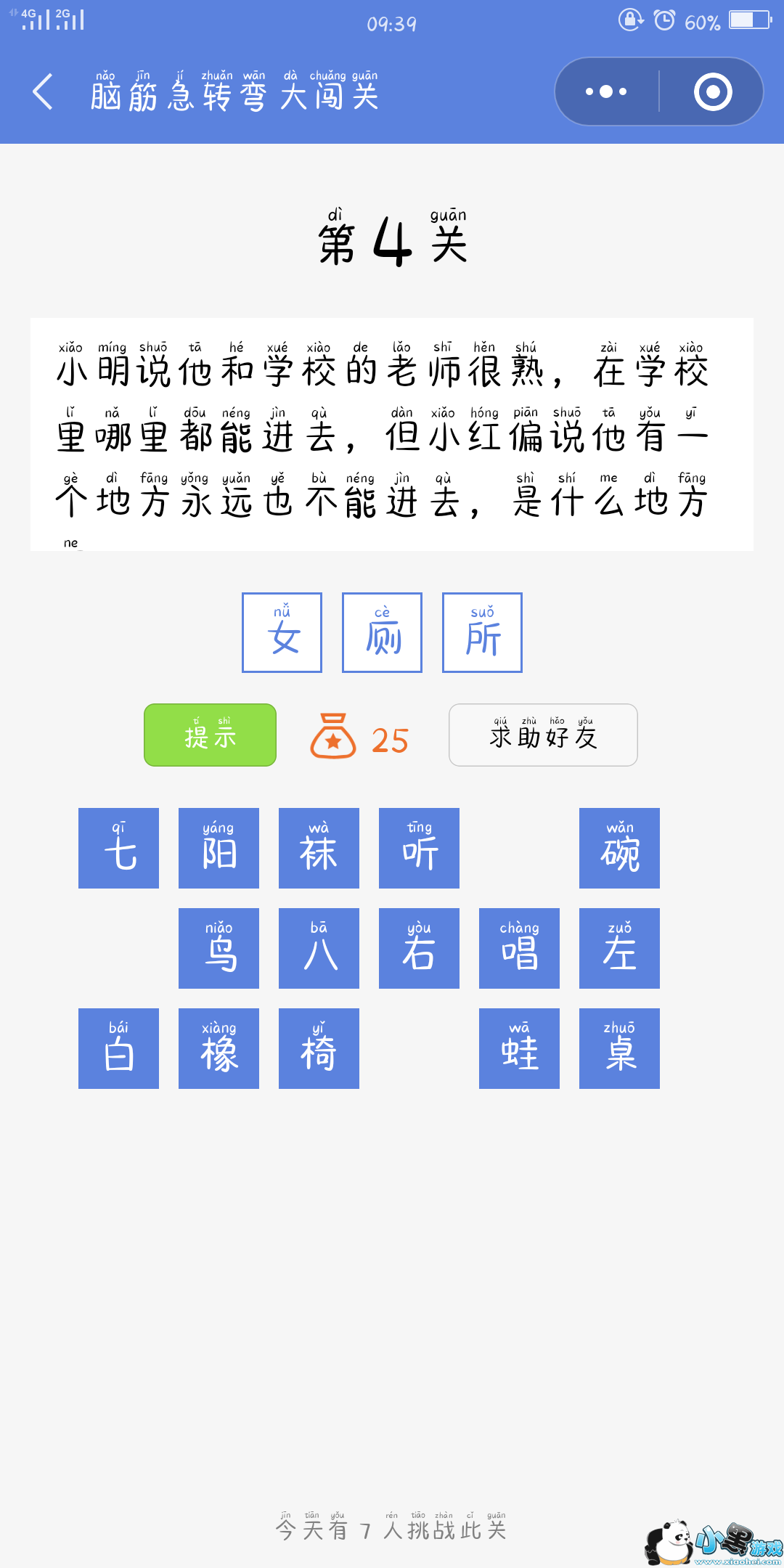The image size is (784, 1568).
Task: Remove the filled answer tile 厕
Action: 382,632
